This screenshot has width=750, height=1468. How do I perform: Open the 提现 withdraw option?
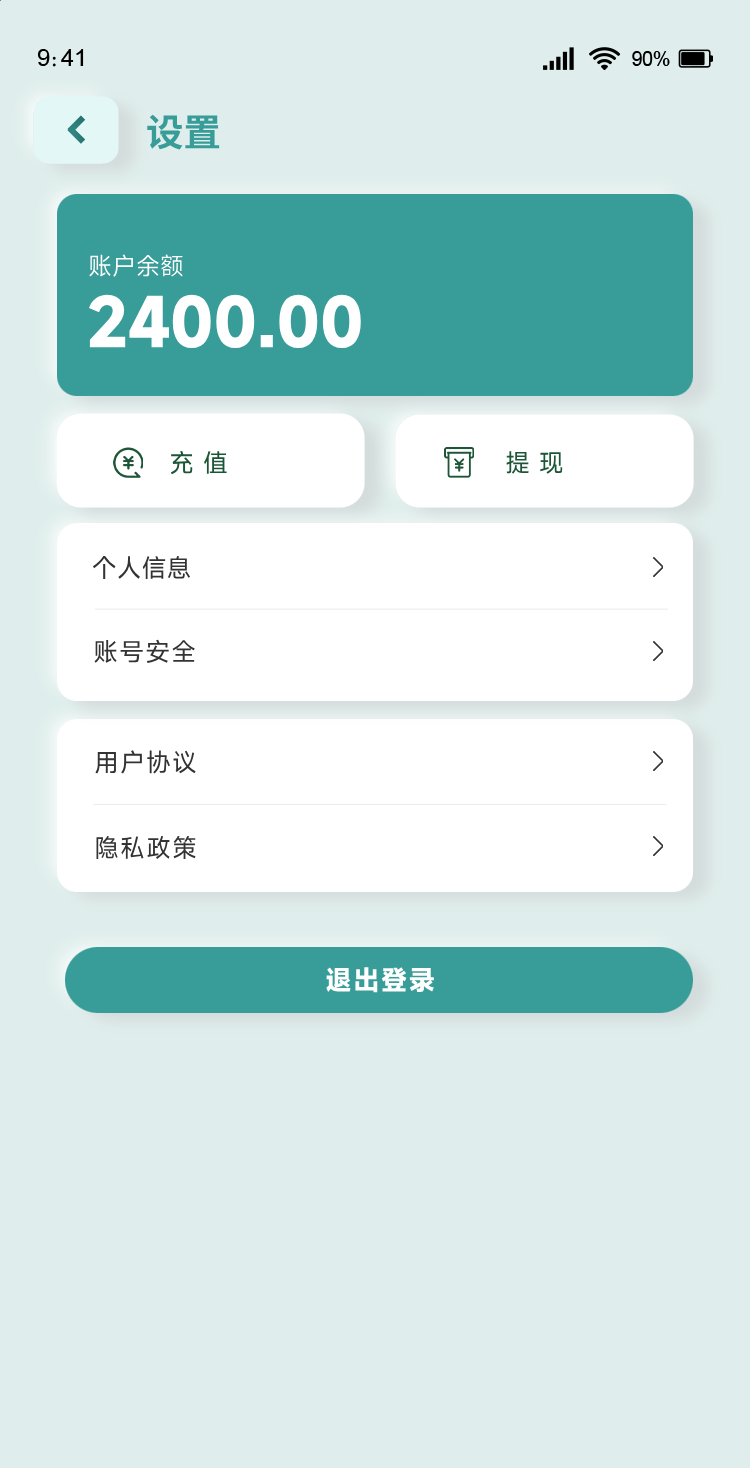(x=544, y=460)
